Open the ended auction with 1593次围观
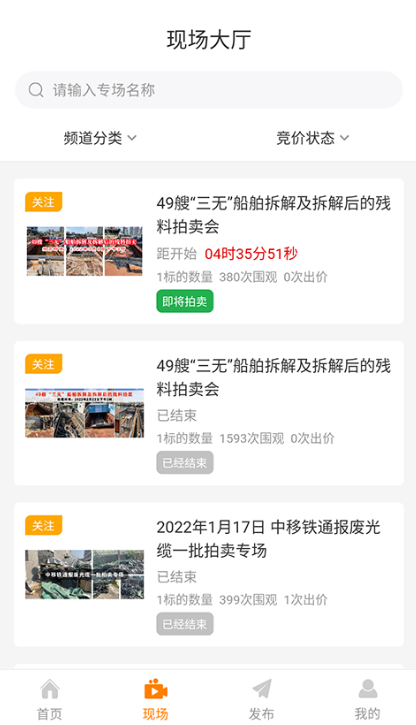 click(208, 413)
